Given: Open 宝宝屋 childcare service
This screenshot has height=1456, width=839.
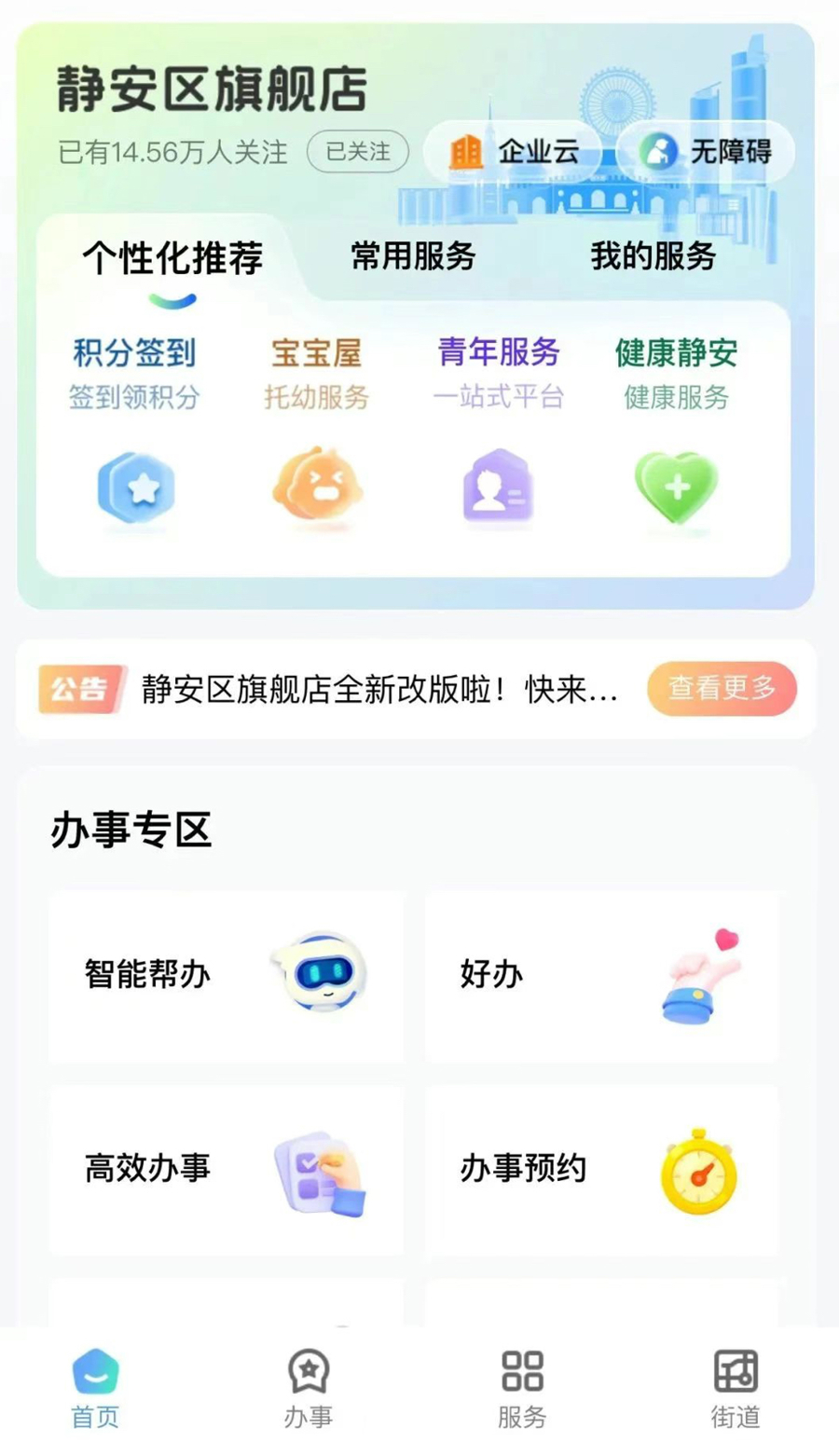Looking at the screenshot, I should pos(317,433).
